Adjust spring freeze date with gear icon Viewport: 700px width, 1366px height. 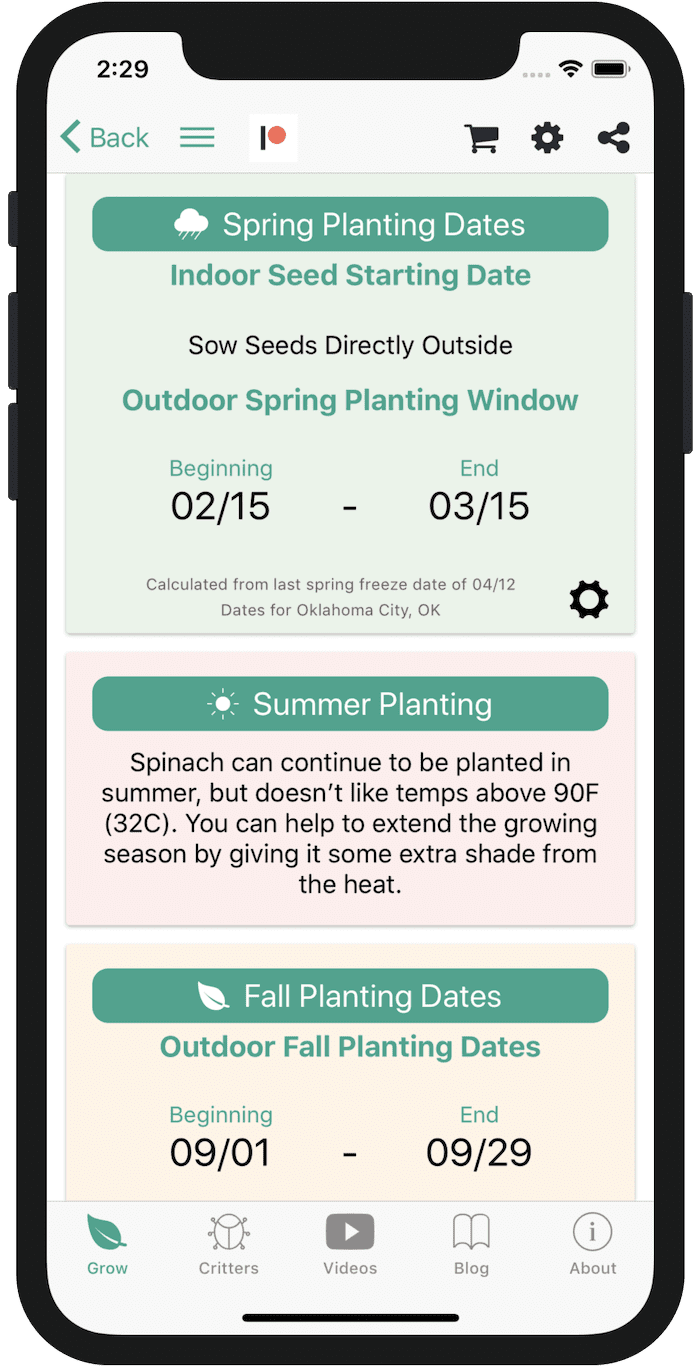point(589,599)
